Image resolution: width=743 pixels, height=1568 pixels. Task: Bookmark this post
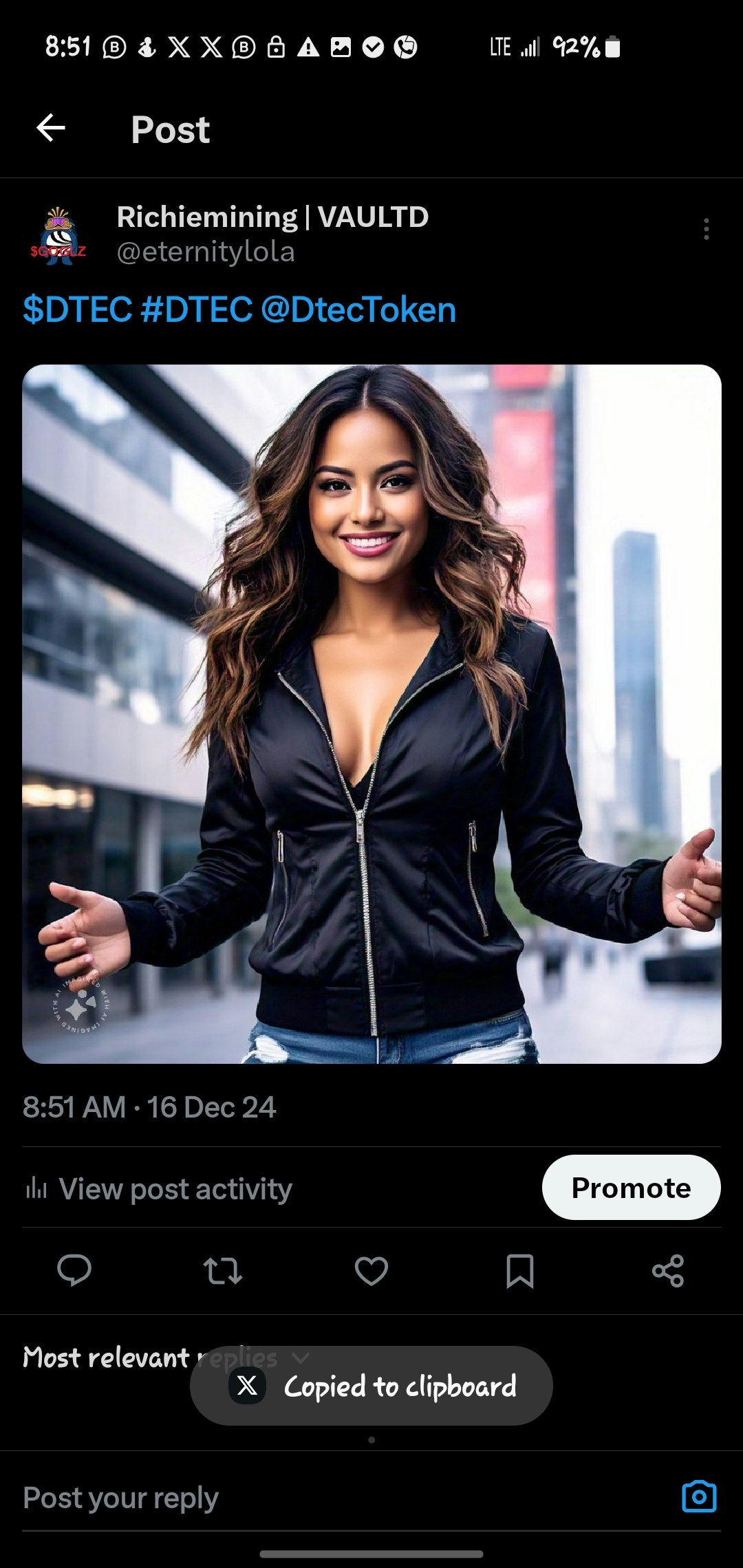click(x=520, y=1270)
